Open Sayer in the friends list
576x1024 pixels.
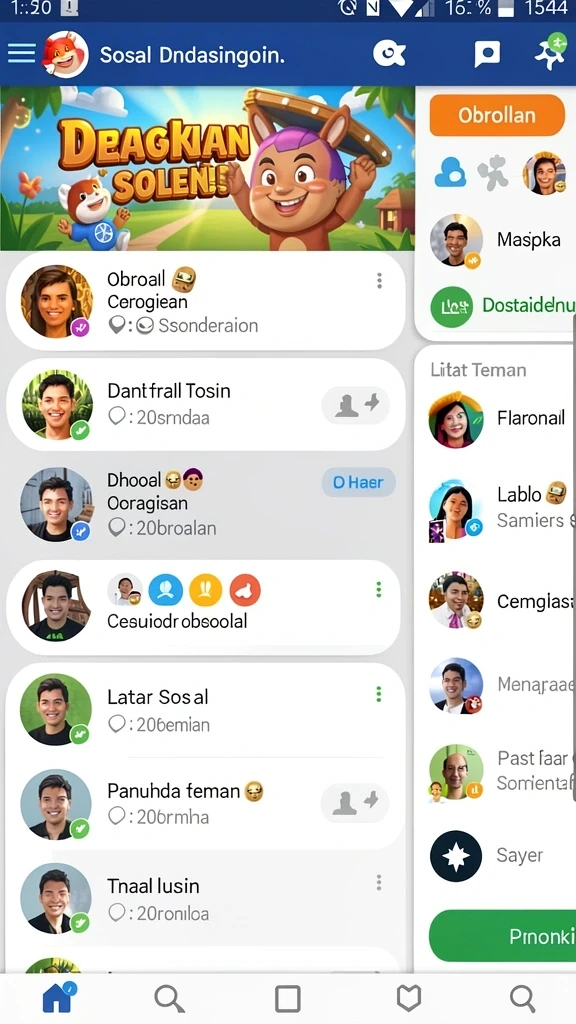pos(502,856)
